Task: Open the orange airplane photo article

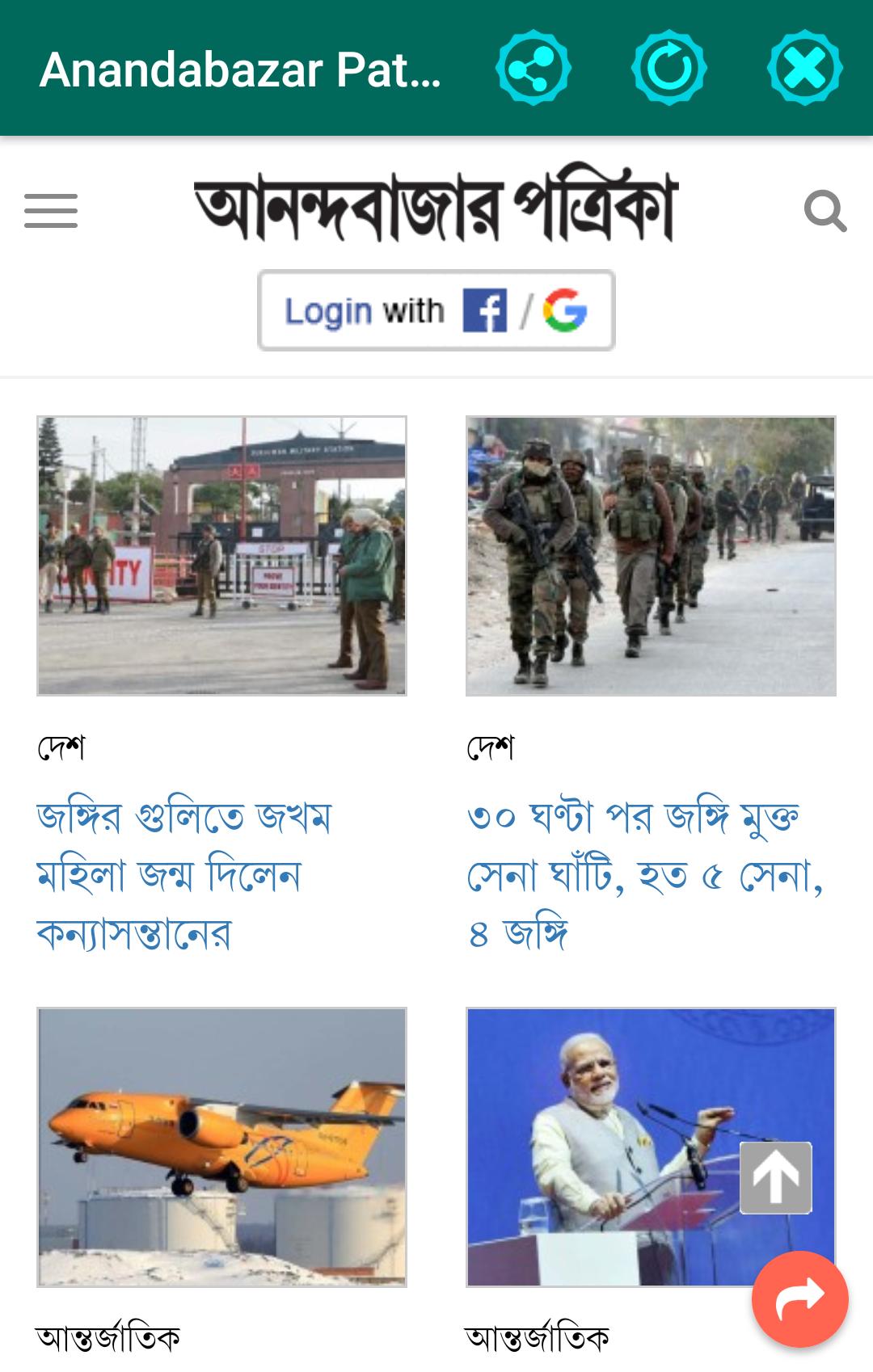Action: coord(221,1147)
